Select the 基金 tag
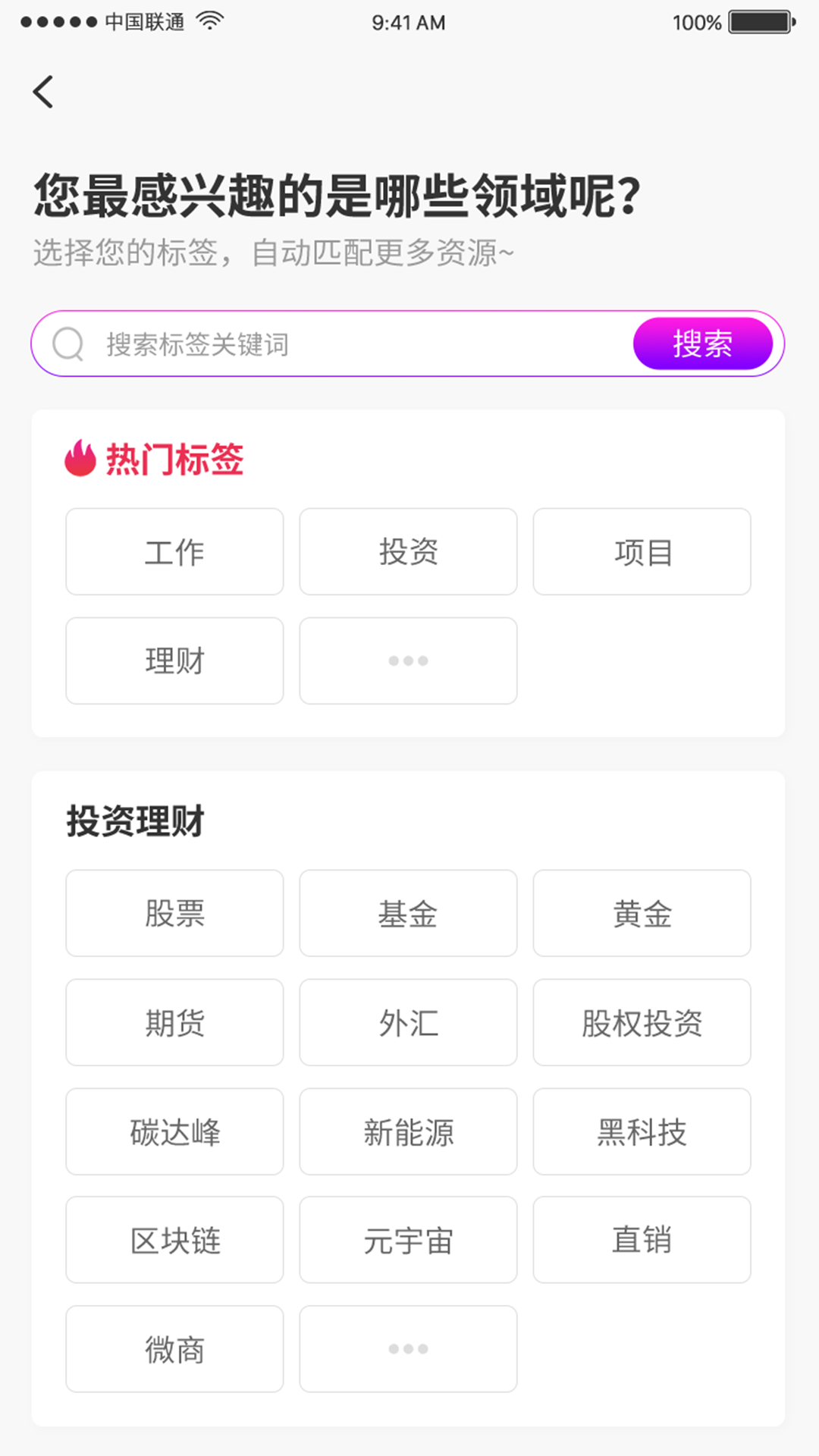This screenshot has height=1456, width=819. click(x=408, y=913)
